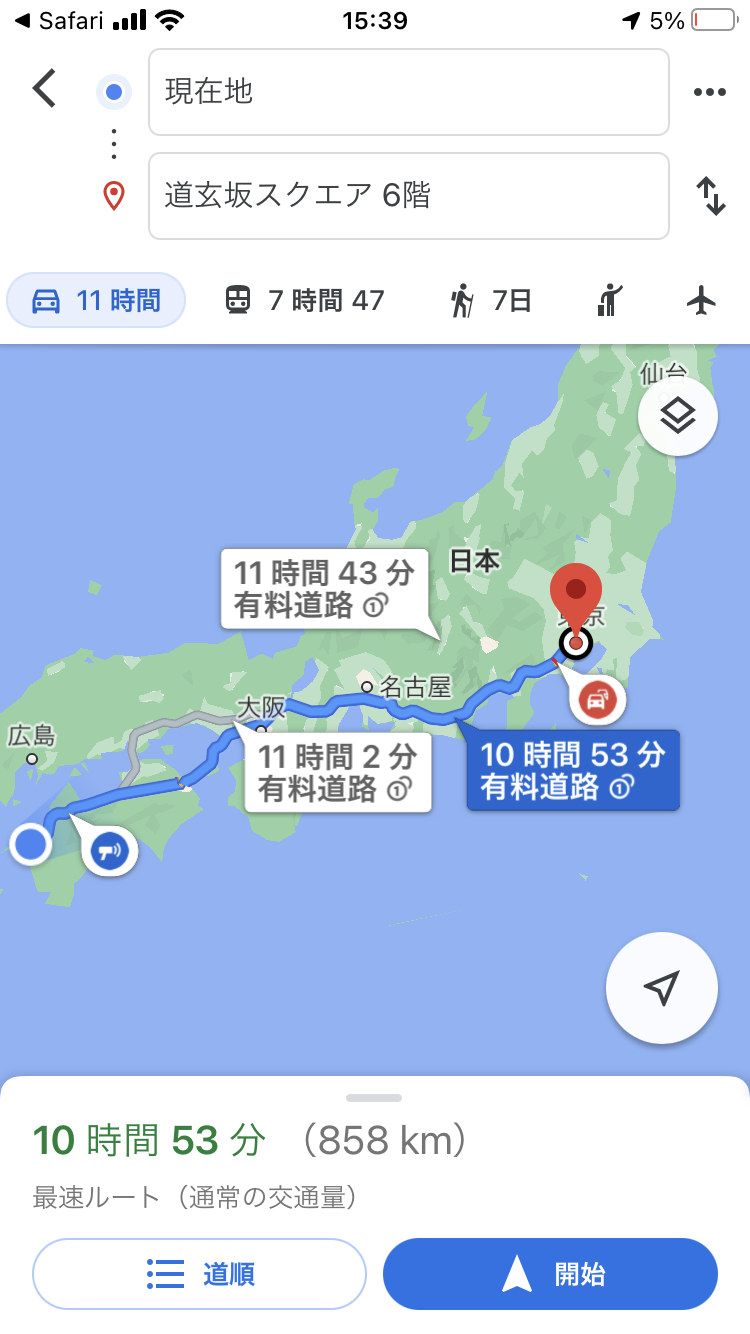
Task: Select the car tab showing 11 時間
Action: (97, 300)
